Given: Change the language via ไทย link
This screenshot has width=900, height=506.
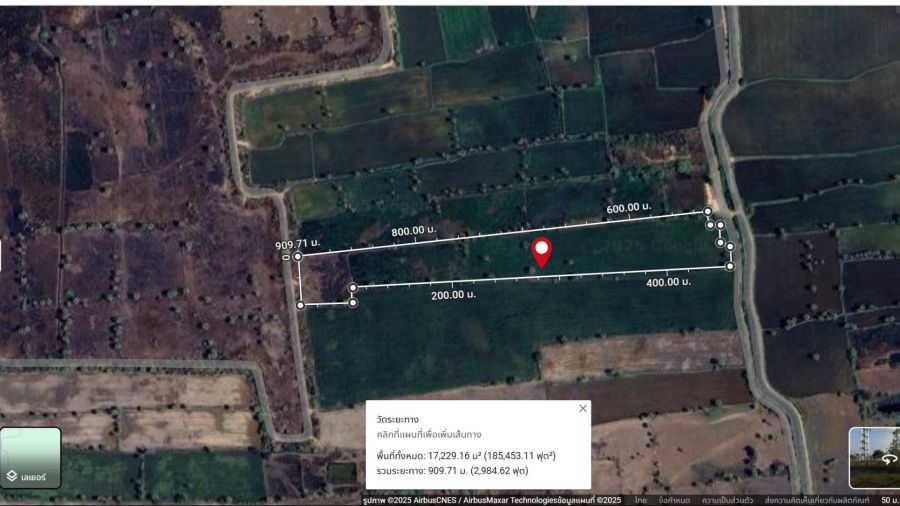Looking at the screenshot, I should pyautogui.click(x=639, y=500).
